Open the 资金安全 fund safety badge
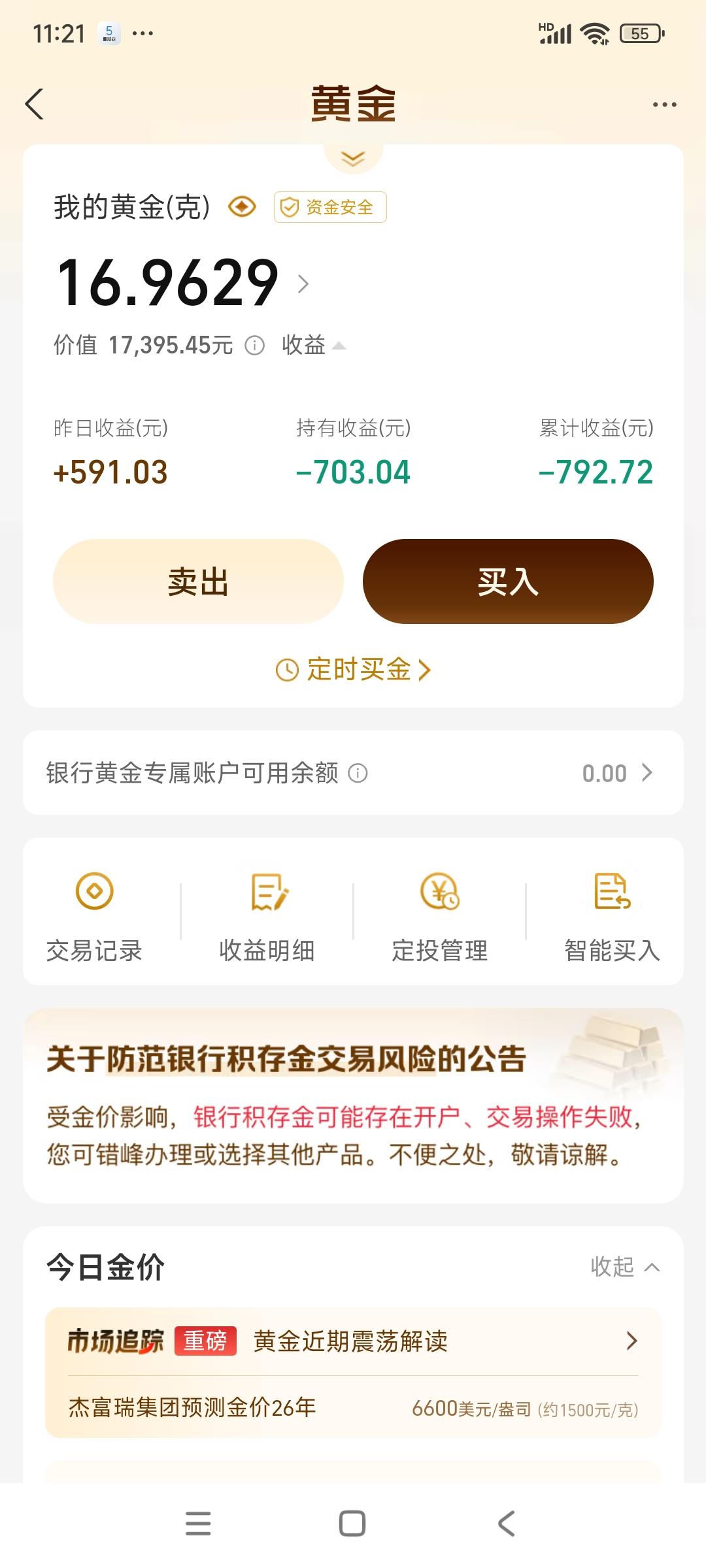Viewport: 706px width, 1568px height. 329,206
